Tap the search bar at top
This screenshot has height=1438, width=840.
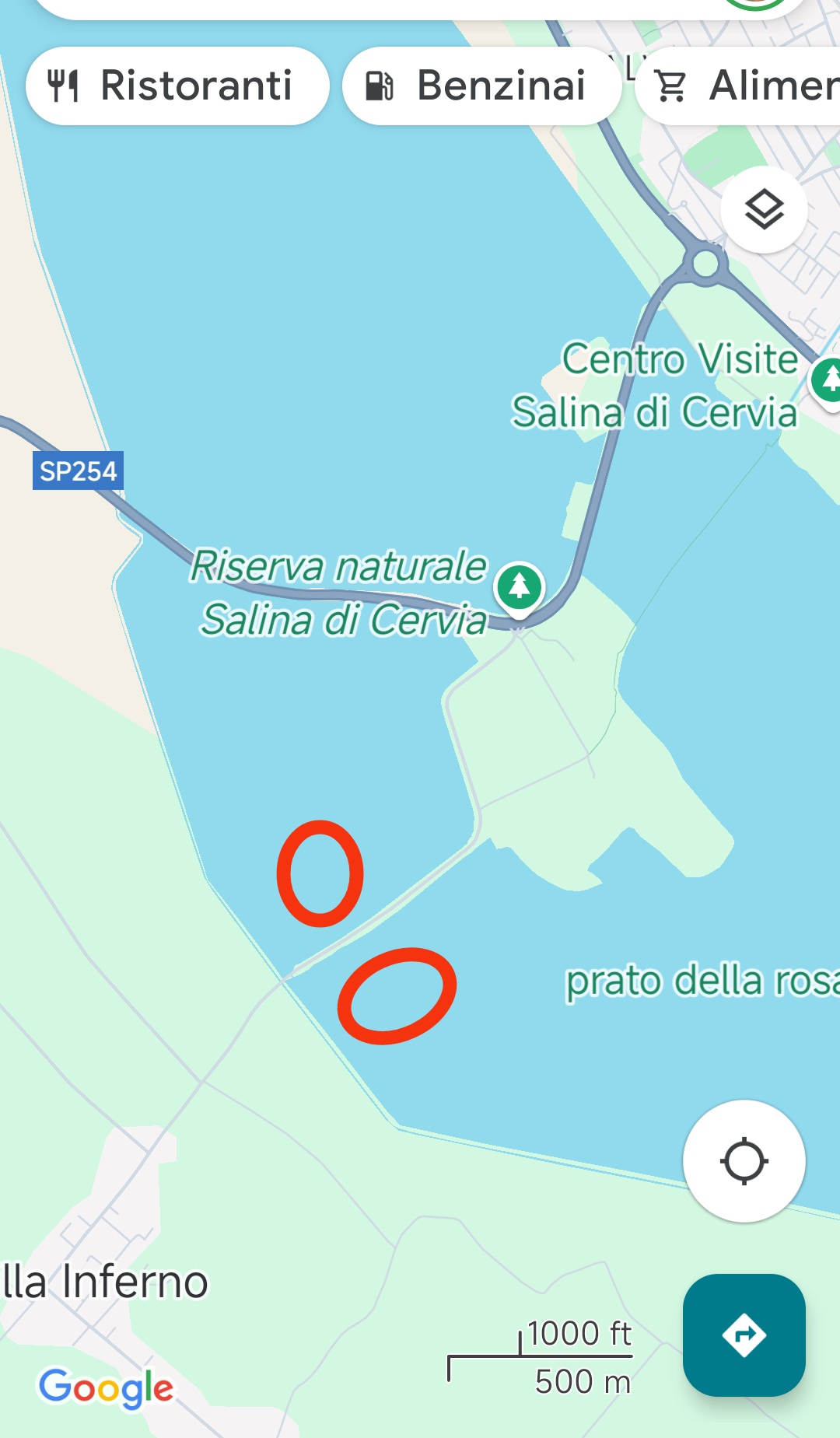coord(420,8)
